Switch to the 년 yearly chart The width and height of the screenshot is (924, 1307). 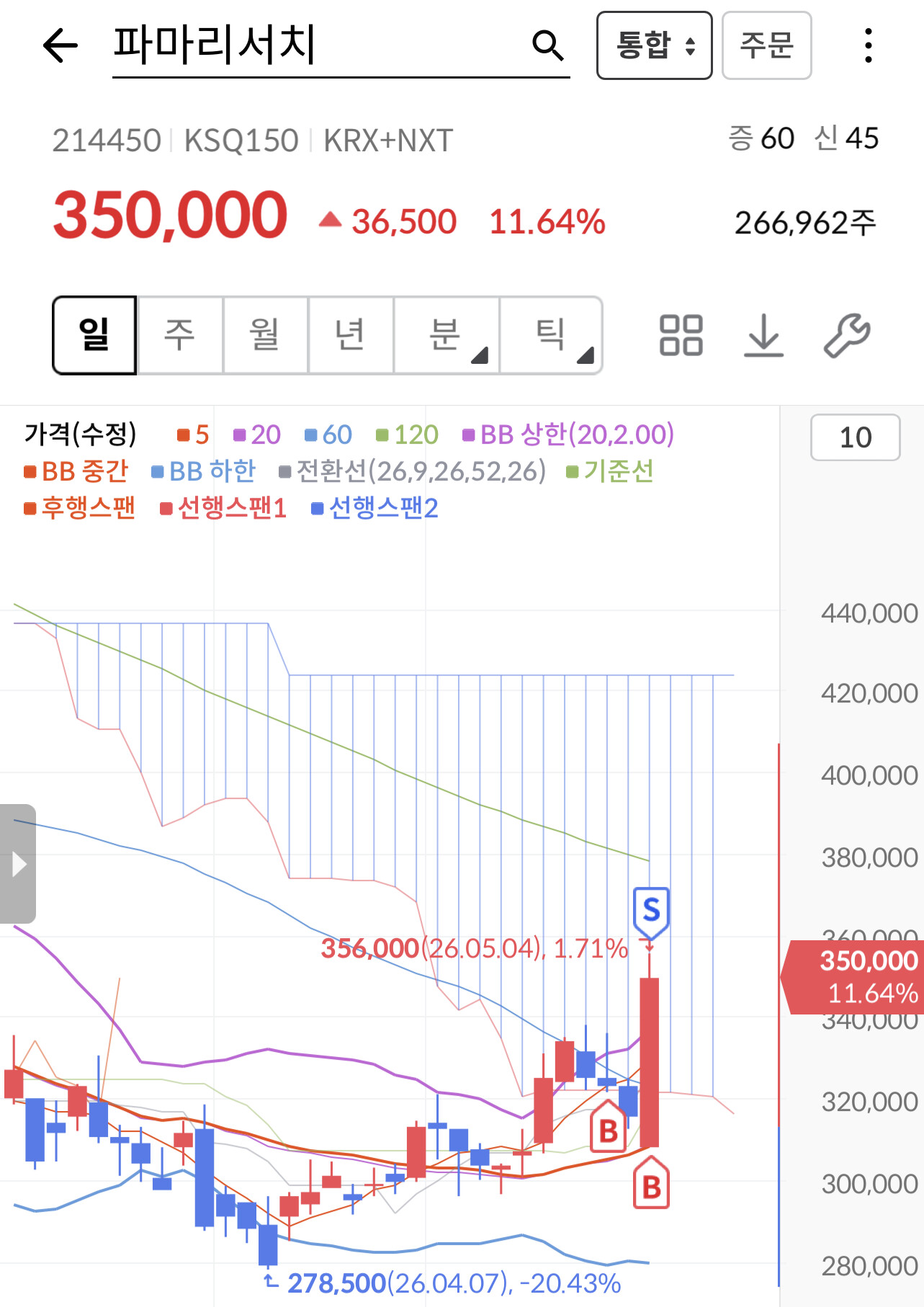[x=350, y=335]
